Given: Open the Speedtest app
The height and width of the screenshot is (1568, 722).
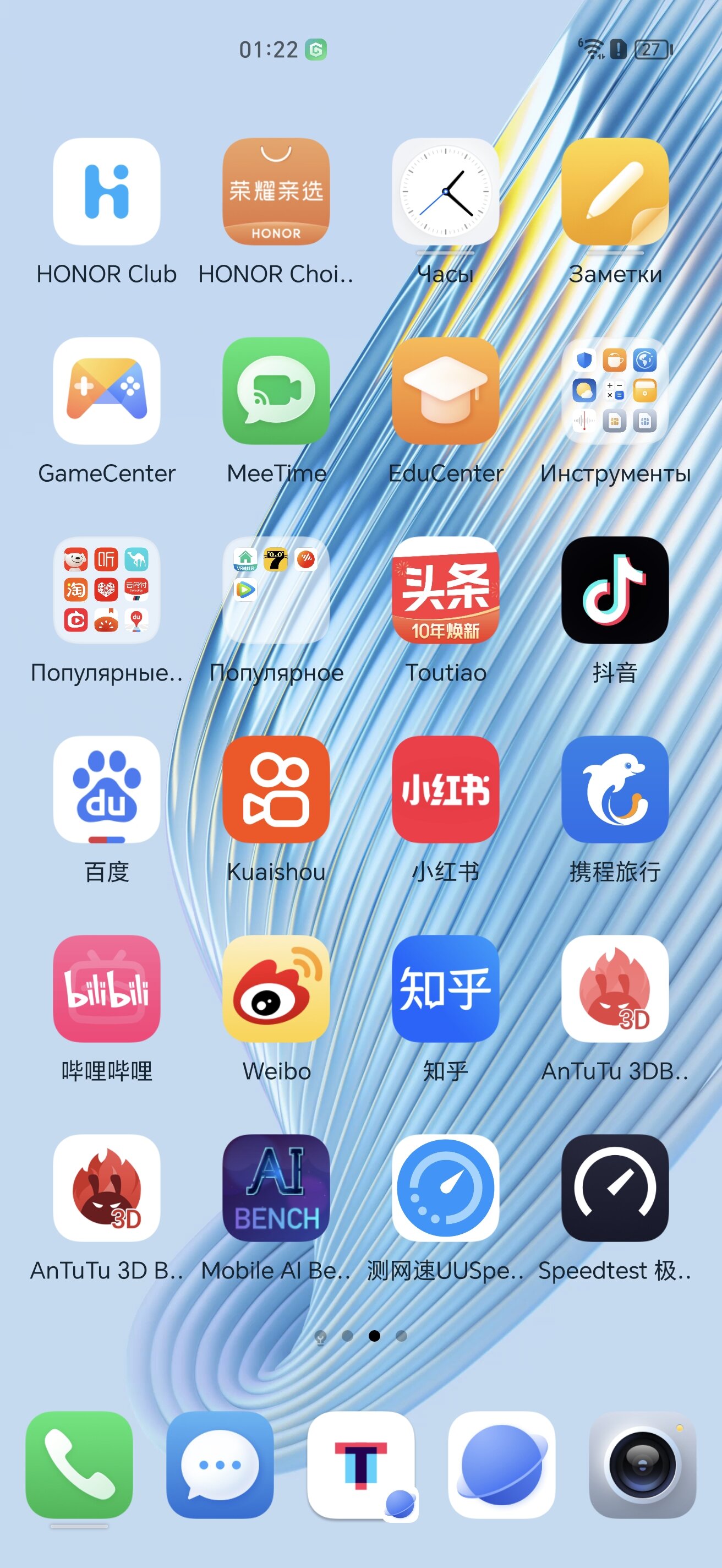Looking at the screenshot, I should point(615,1188).
